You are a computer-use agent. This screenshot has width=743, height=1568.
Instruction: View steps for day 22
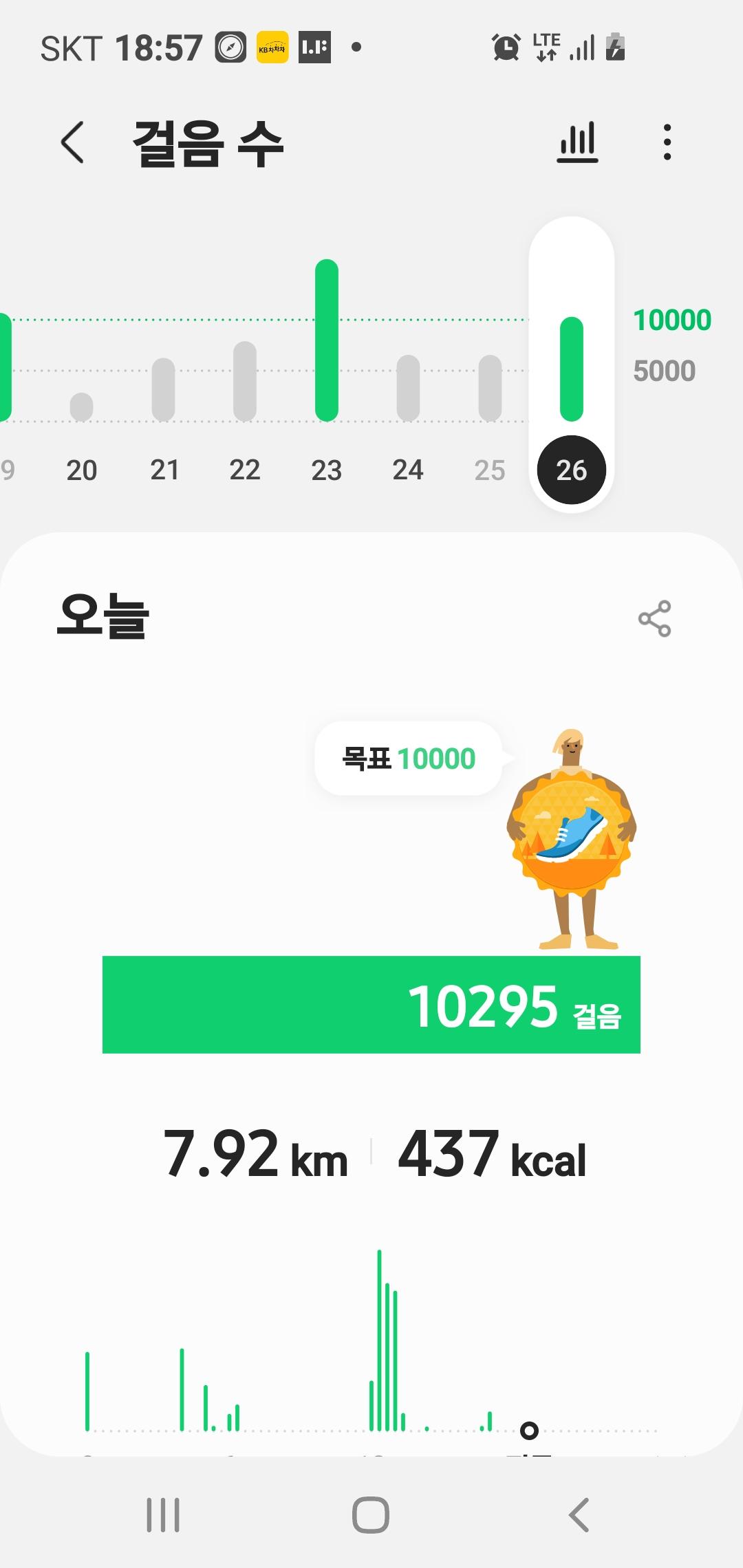[x=245, y=470]
